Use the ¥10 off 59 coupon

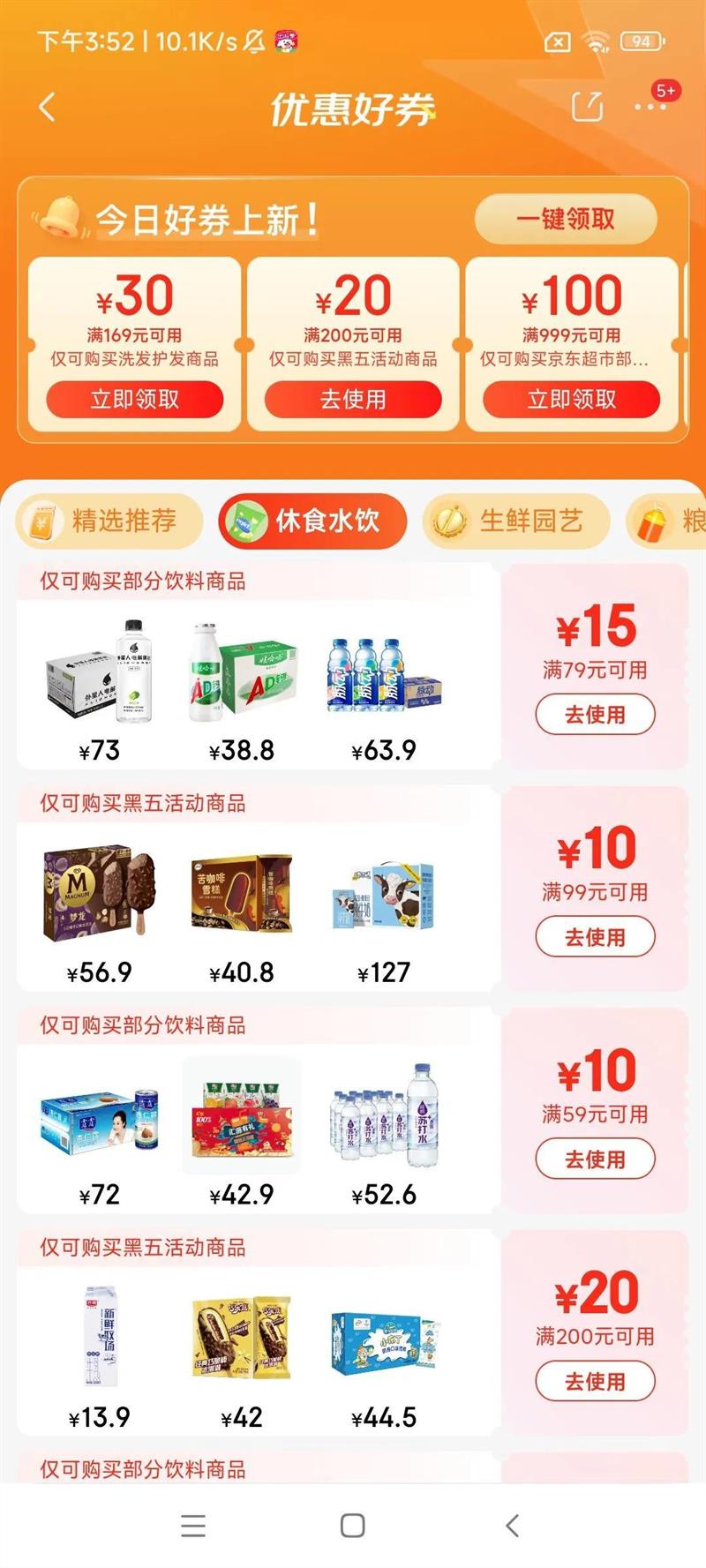click(595, 1159)
